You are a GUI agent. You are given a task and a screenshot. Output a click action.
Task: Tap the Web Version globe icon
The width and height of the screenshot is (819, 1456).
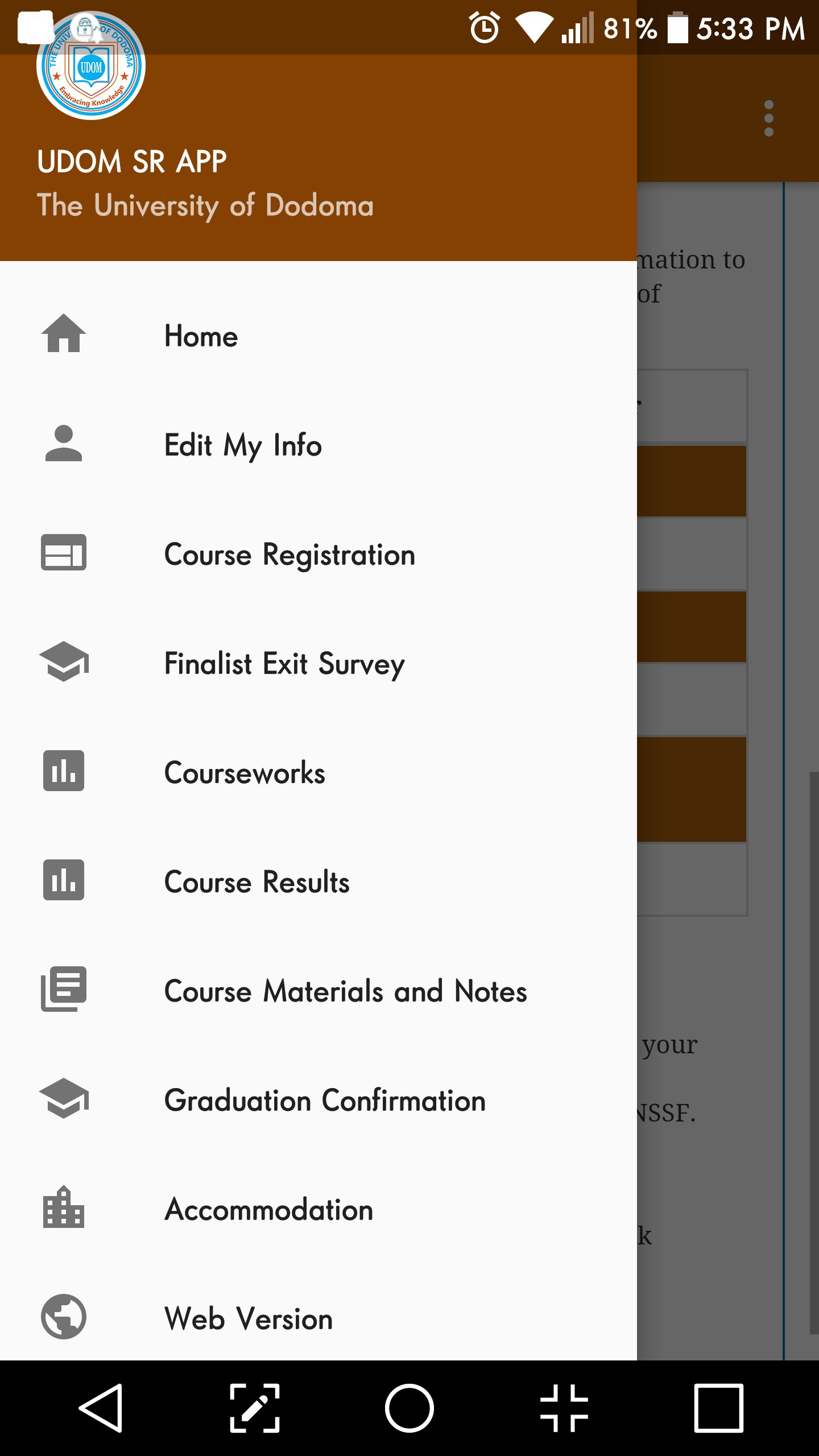[63, 1317]
